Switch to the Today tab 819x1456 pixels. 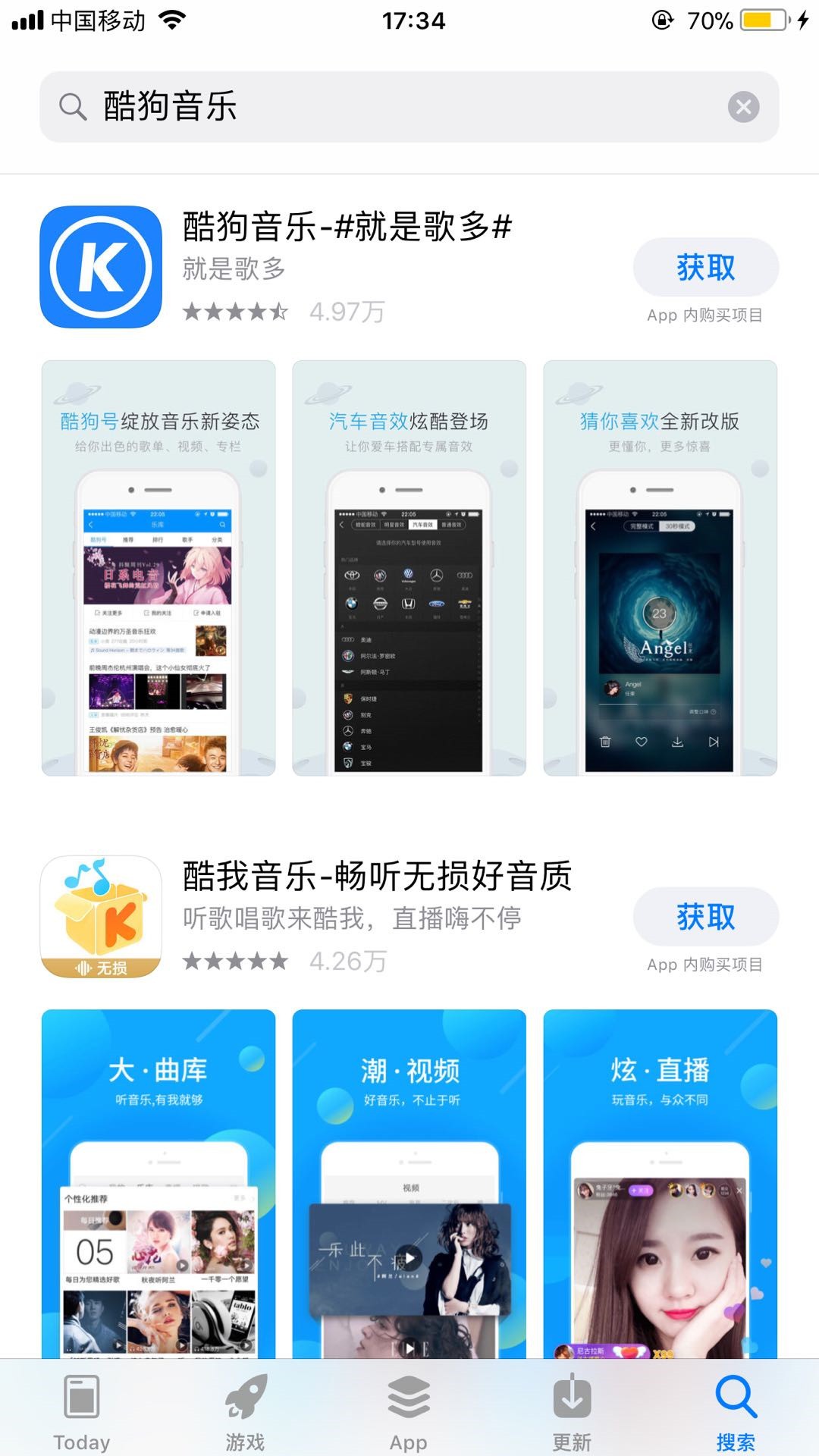82,1410
